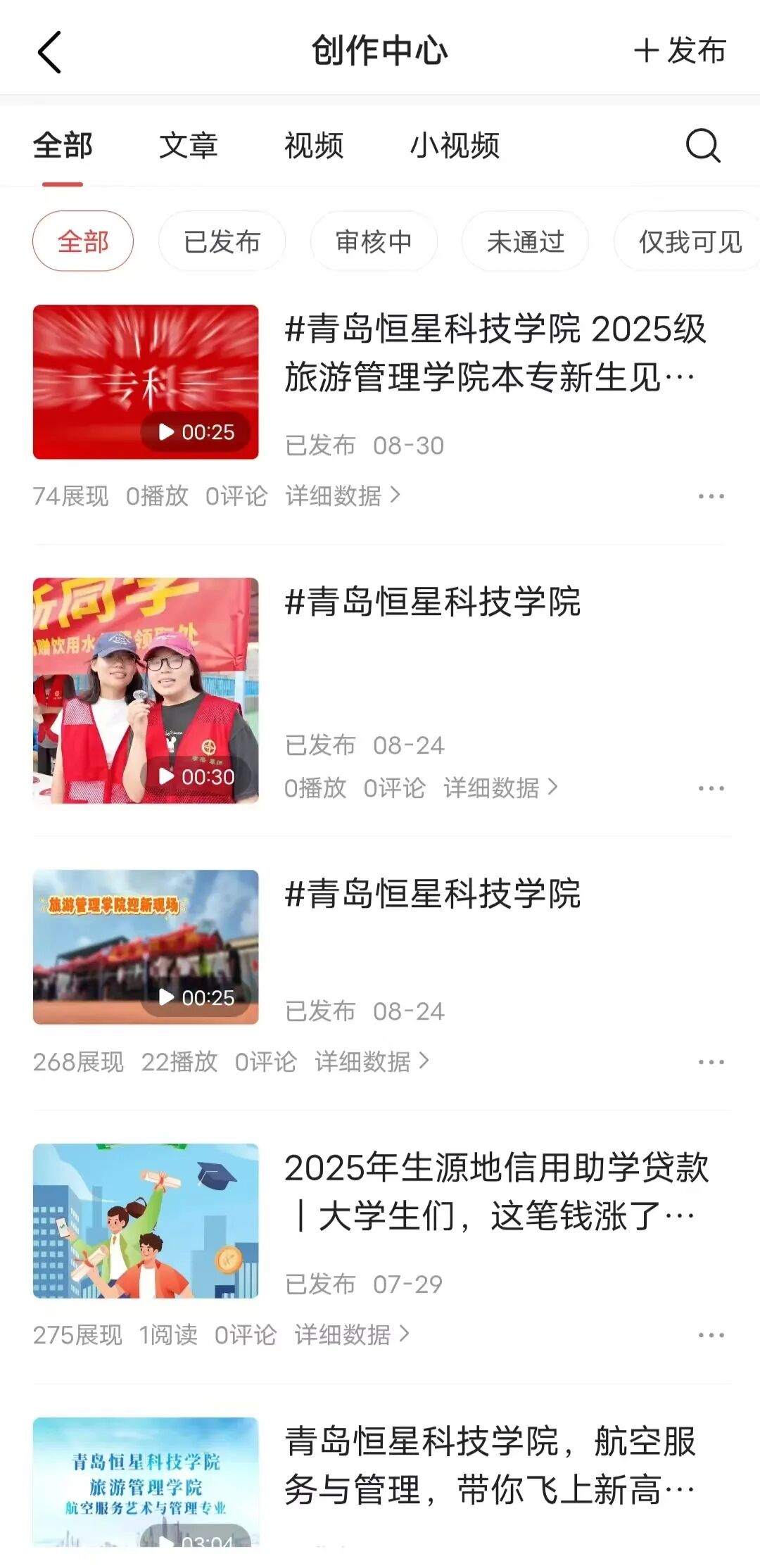The height and width of the screenshot is (1568, 760).
Task: View 详细数据 for the 268展现 post
Action: (x=372, y=1061)
